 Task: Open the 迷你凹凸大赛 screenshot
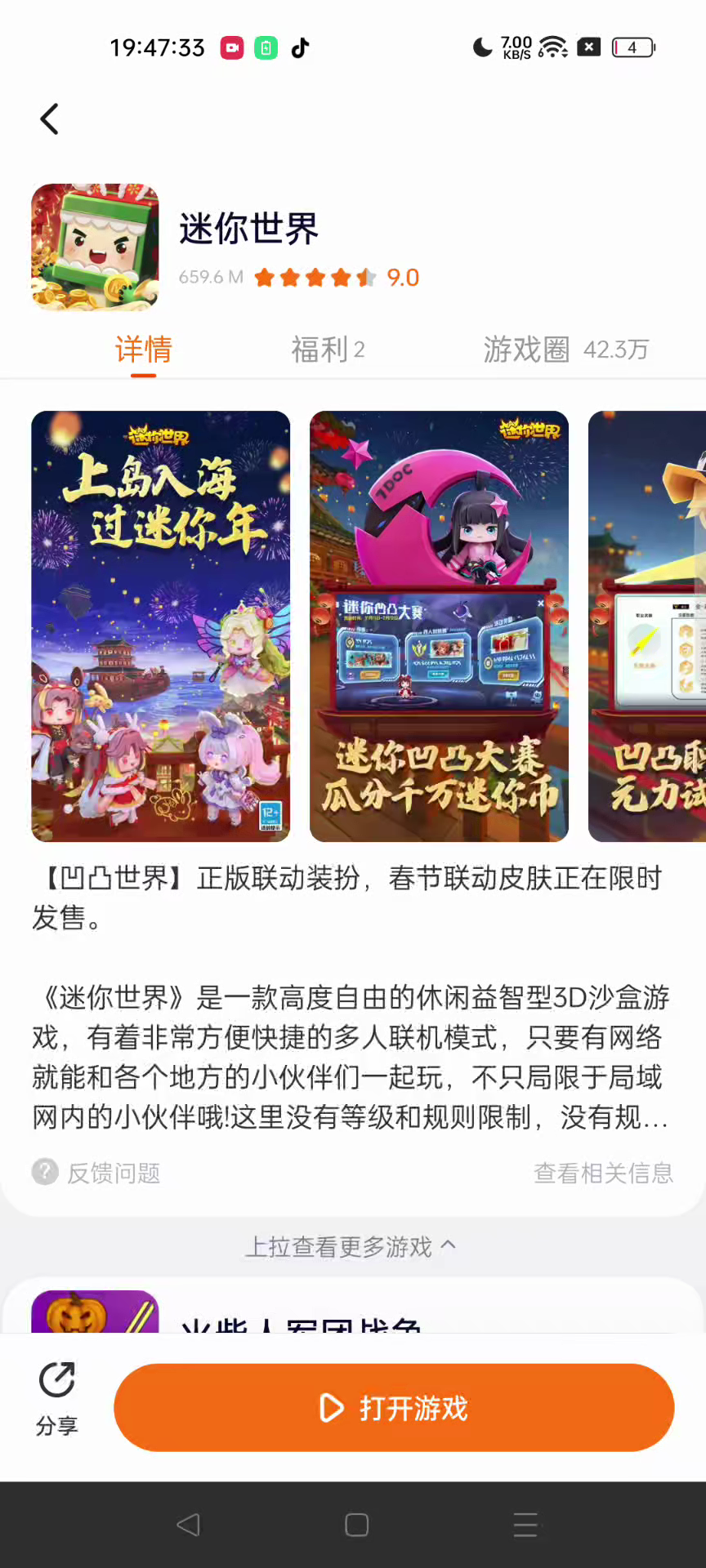(439, 626)
